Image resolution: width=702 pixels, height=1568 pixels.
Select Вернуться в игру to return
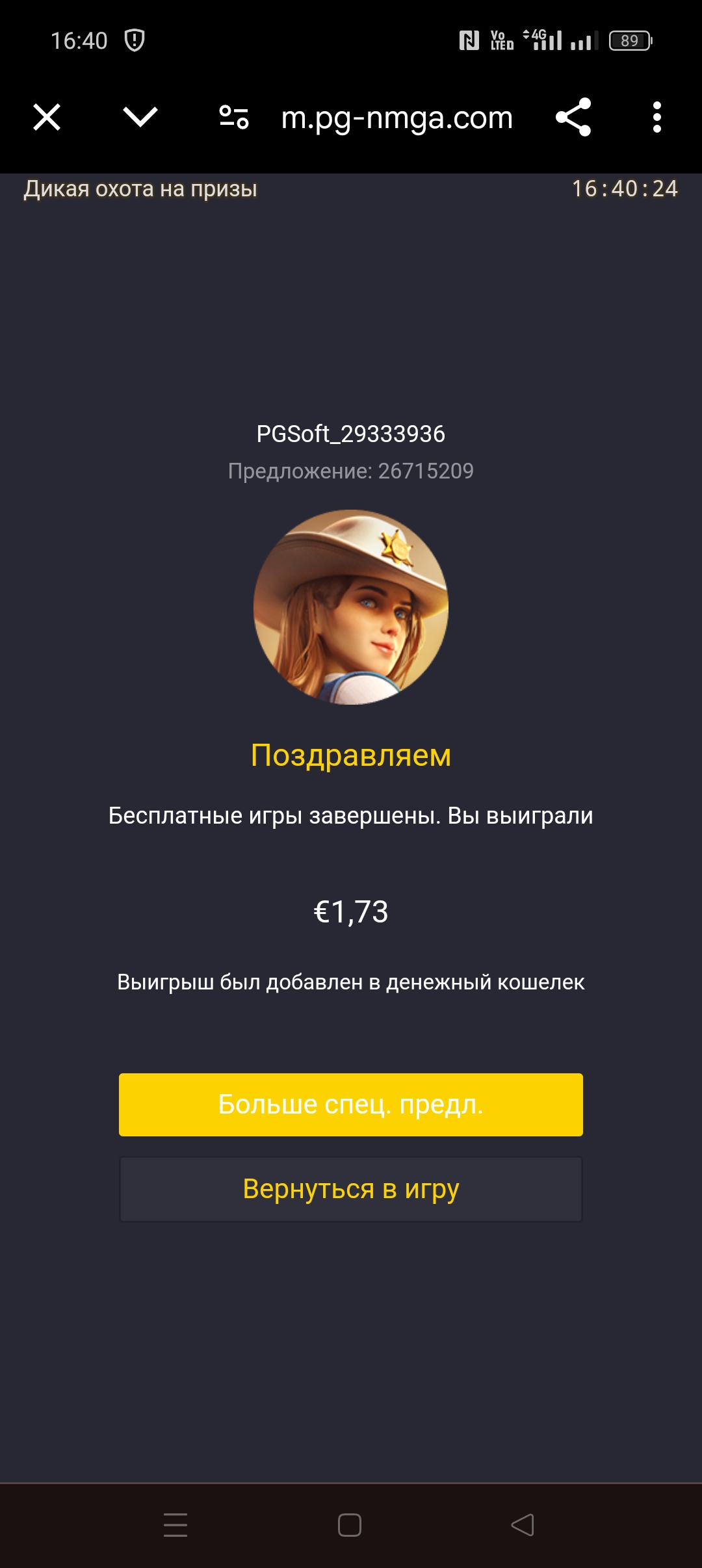tap(351, 1189)
